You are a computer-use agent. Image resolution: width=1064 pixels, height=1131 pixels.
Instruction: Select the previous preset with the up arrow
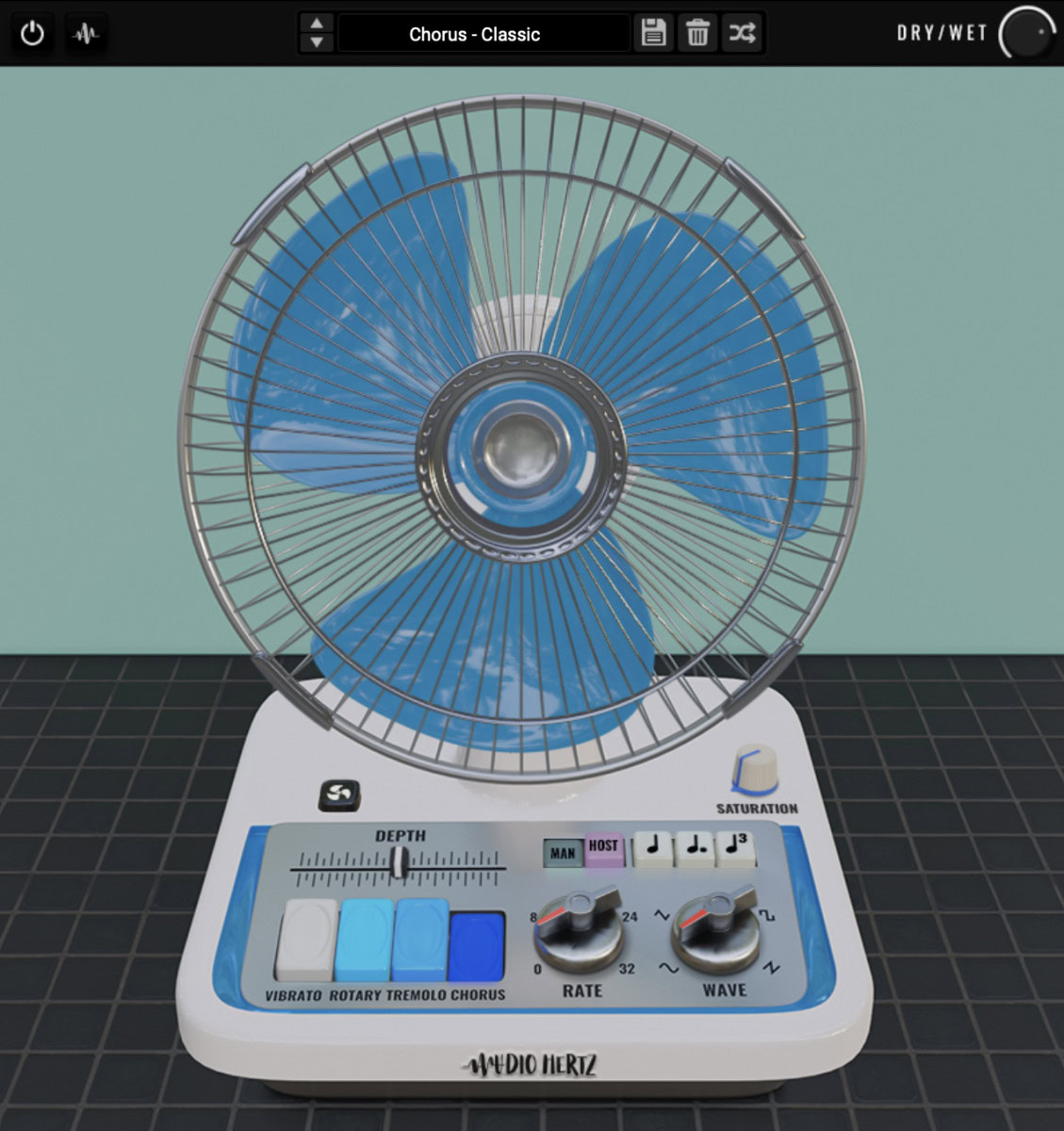(317, 24)
